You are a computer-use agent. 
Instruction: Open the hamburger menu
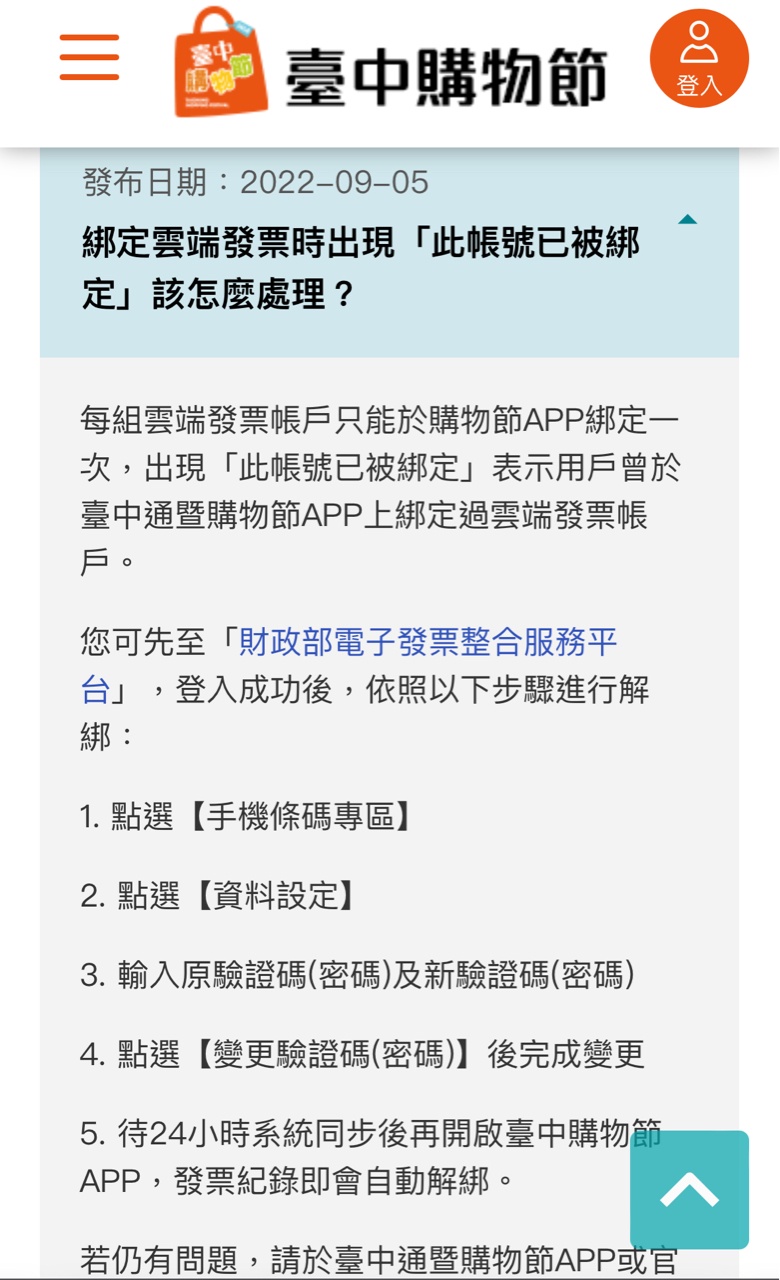pos(89,58)
